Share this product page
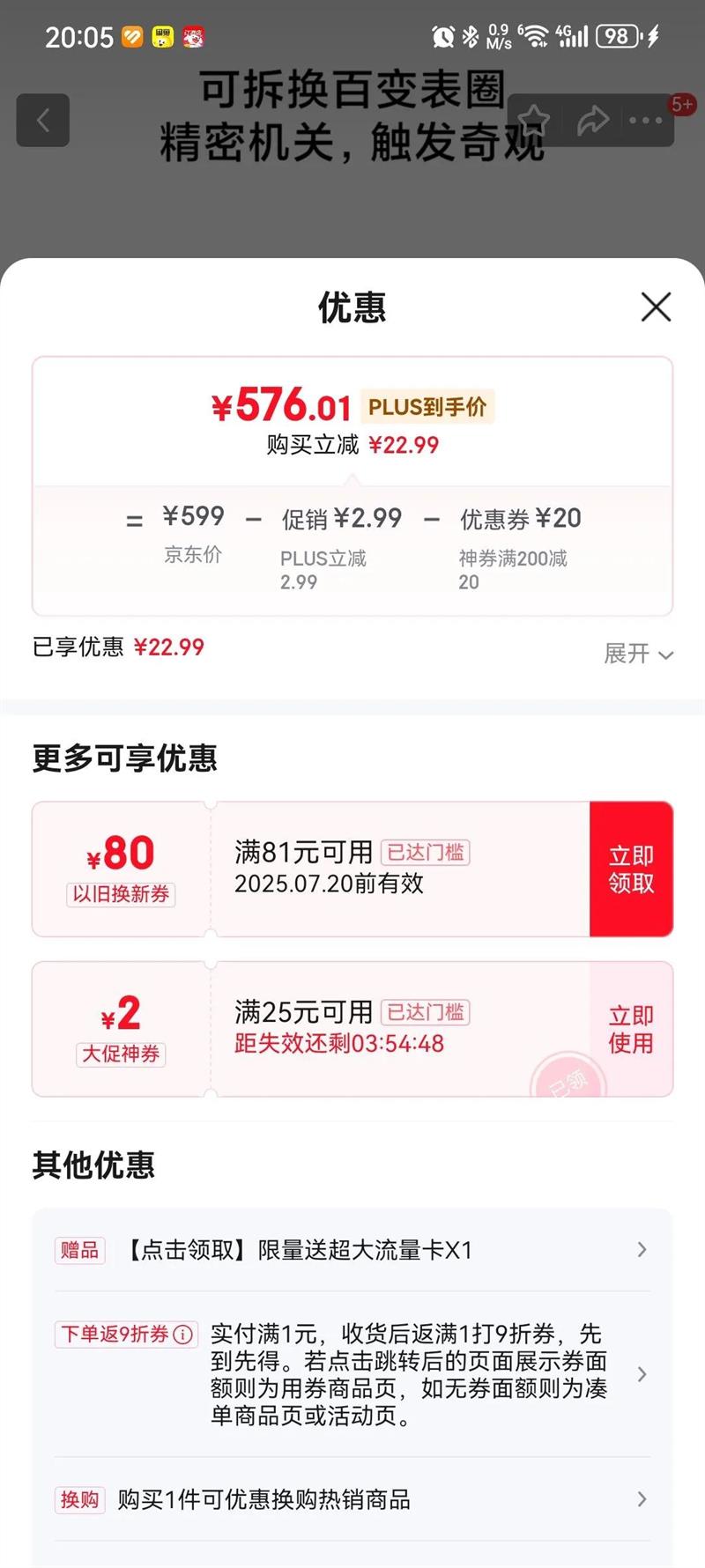Image resolution: width=705 pixels, height=1568 pixels. (x=592, y=121)
